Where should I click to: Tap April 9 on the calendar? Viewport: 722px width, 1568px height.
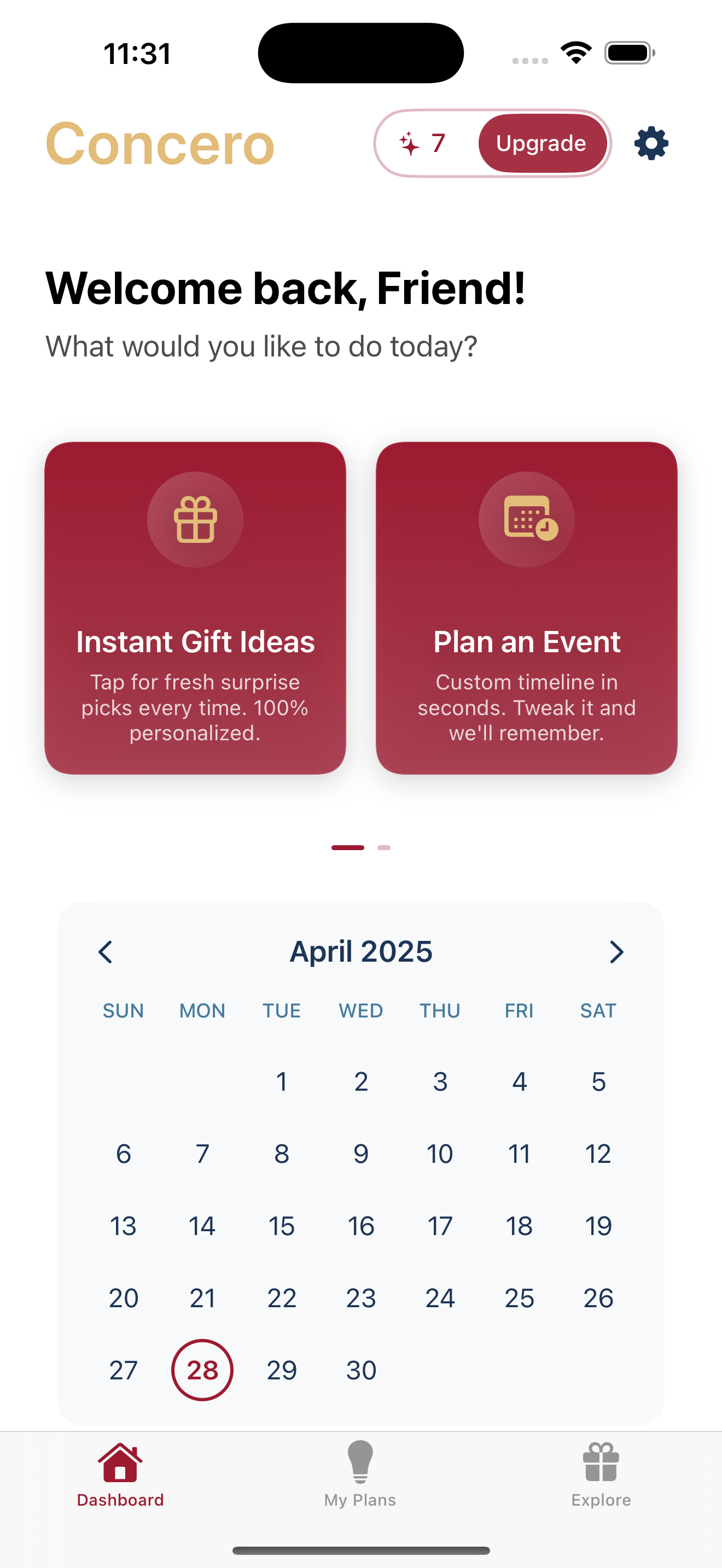point(361,1154)
